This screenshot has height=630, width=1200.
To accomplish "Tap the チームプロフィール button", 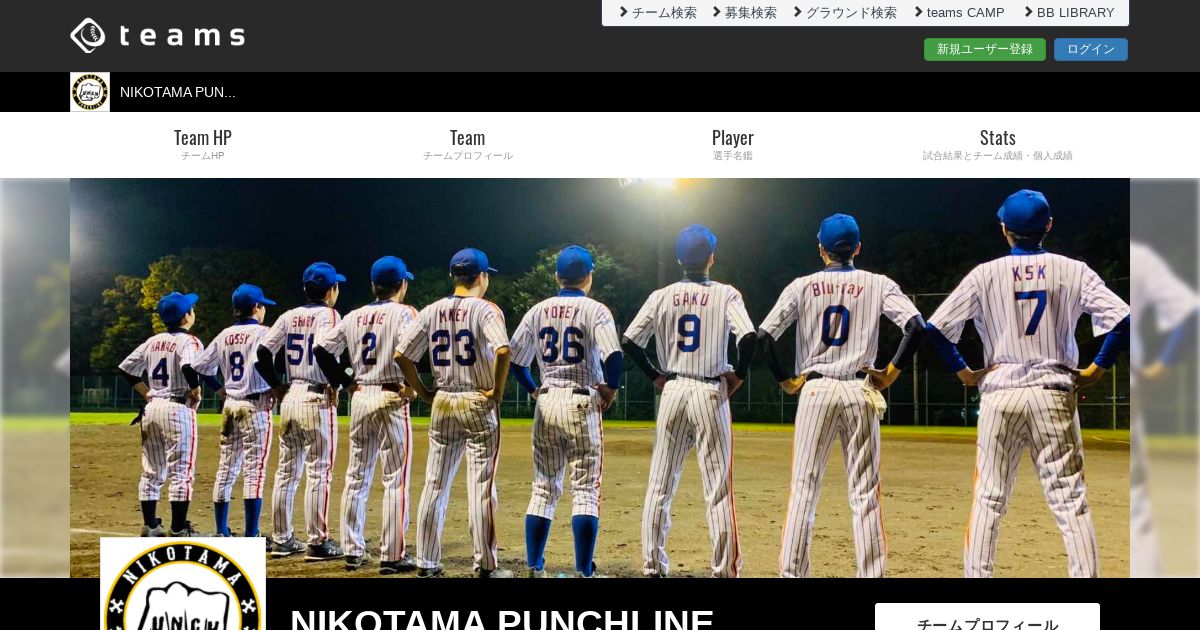I will pos(987,619).
